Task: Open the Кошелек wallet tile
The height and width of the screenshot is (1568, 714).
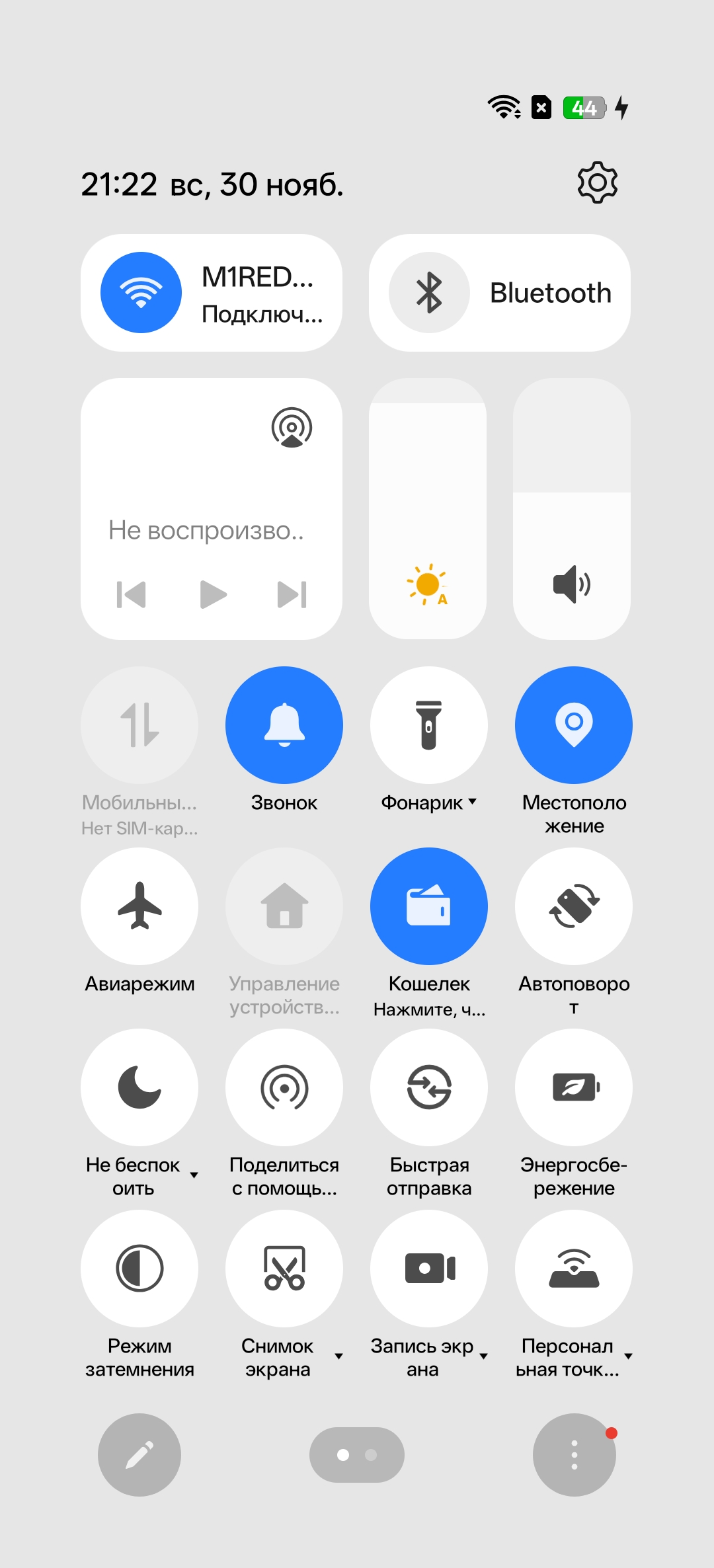Action: 429,906
